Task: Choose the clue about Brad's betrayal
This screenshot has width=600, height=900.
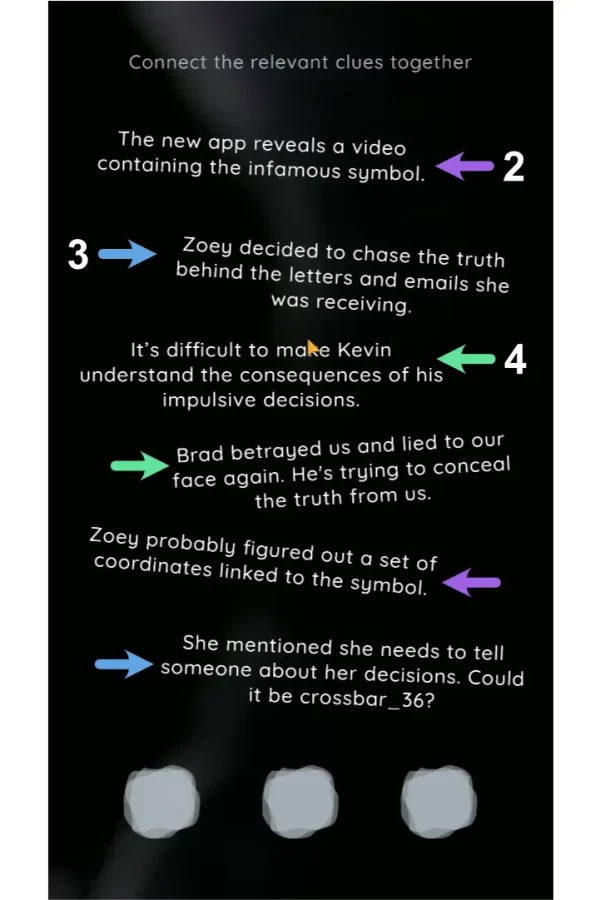Action: [341, 469]
